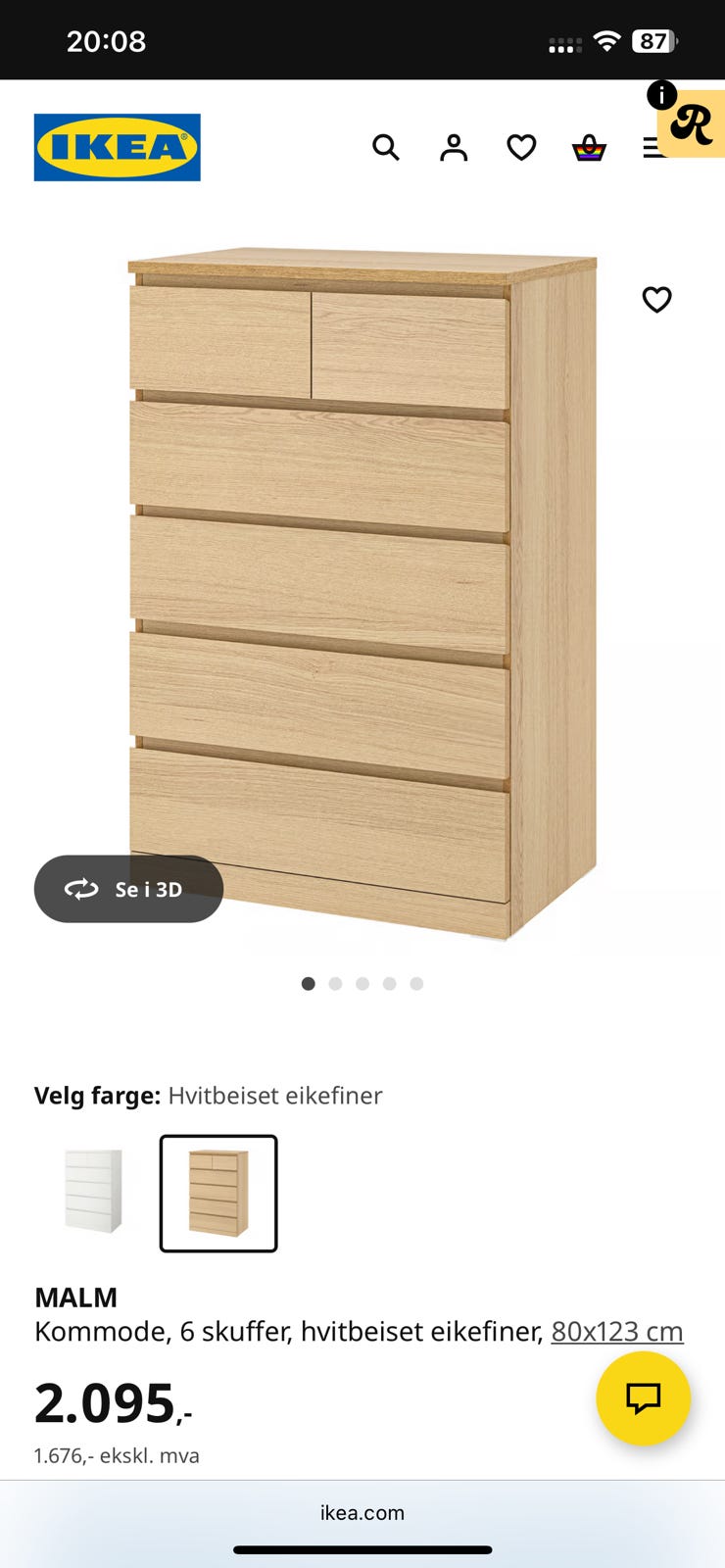The image size is (725, 1568).
Task: Tap the info icon near Rakuten badge
Action: coord(662,96)
